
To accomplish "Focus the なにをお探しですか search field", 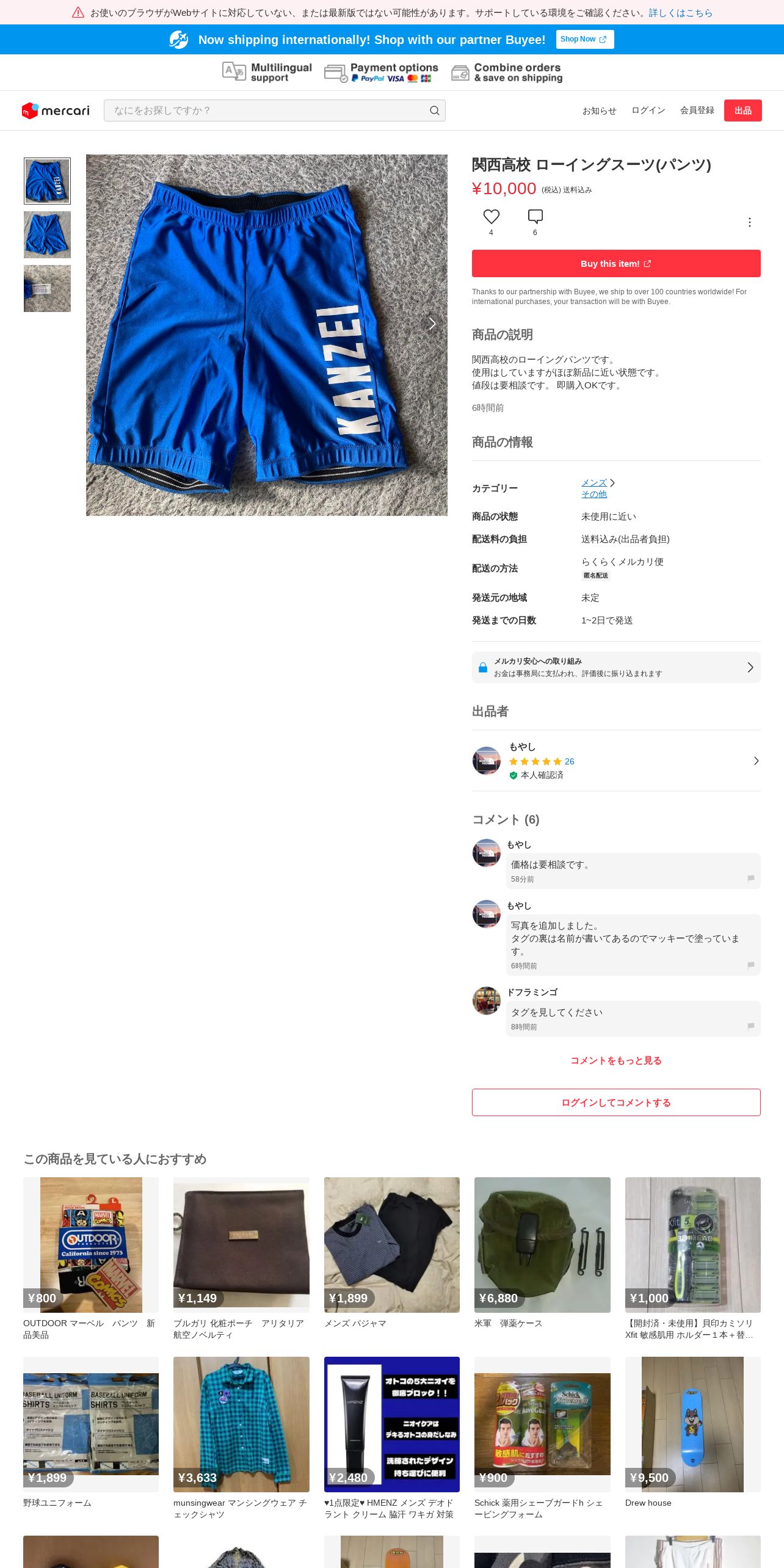I will click(269, 111).
